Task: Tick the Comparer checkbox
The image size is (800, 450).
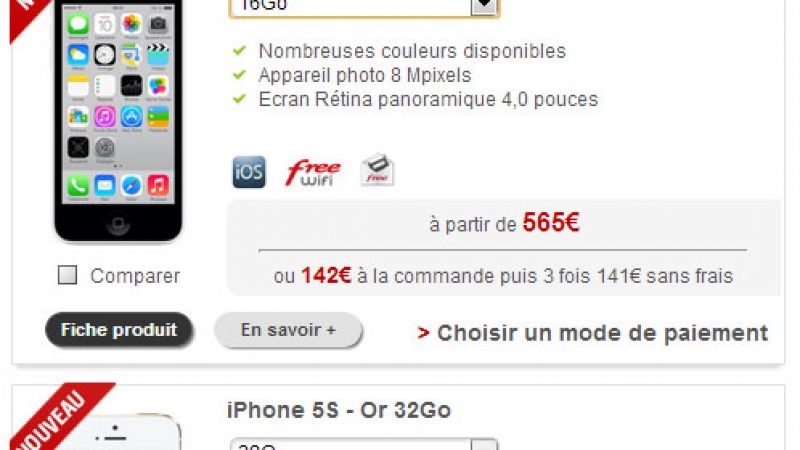Action: click(67, 276)
